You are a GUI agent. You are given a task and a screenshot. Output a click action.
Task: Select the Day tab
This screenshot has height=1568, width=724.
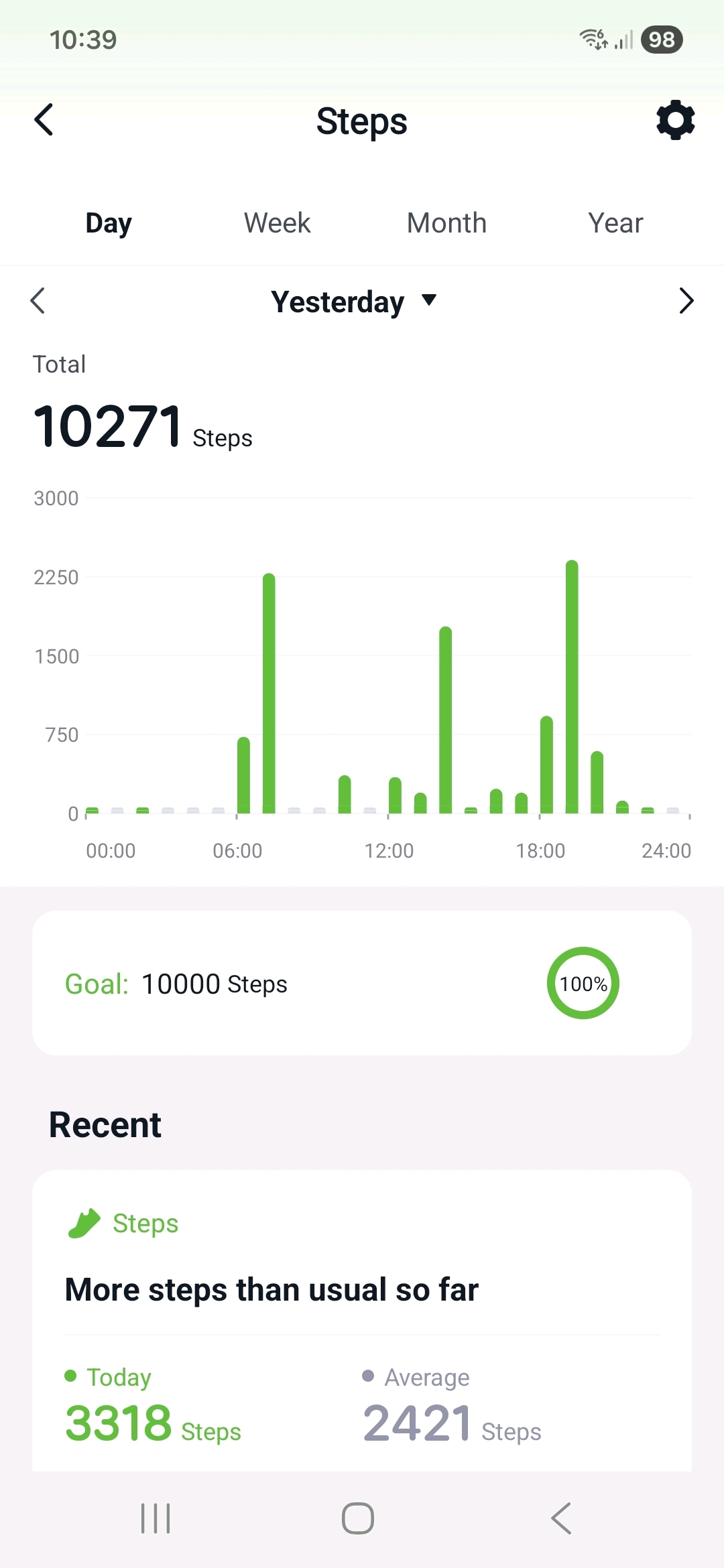click(x=109, y=223)
